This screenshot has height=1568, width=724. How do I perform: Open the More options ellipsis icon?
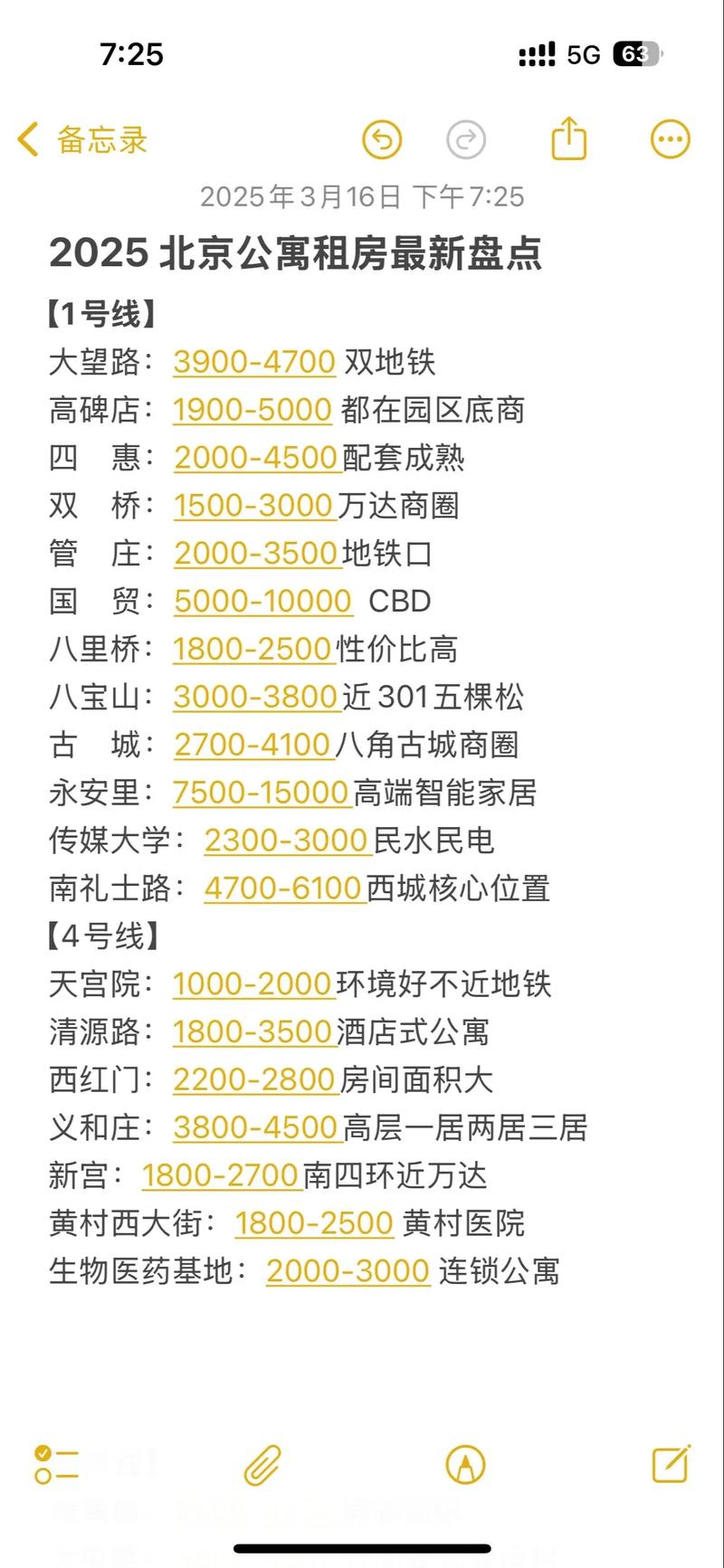click(x=670, y=138)
